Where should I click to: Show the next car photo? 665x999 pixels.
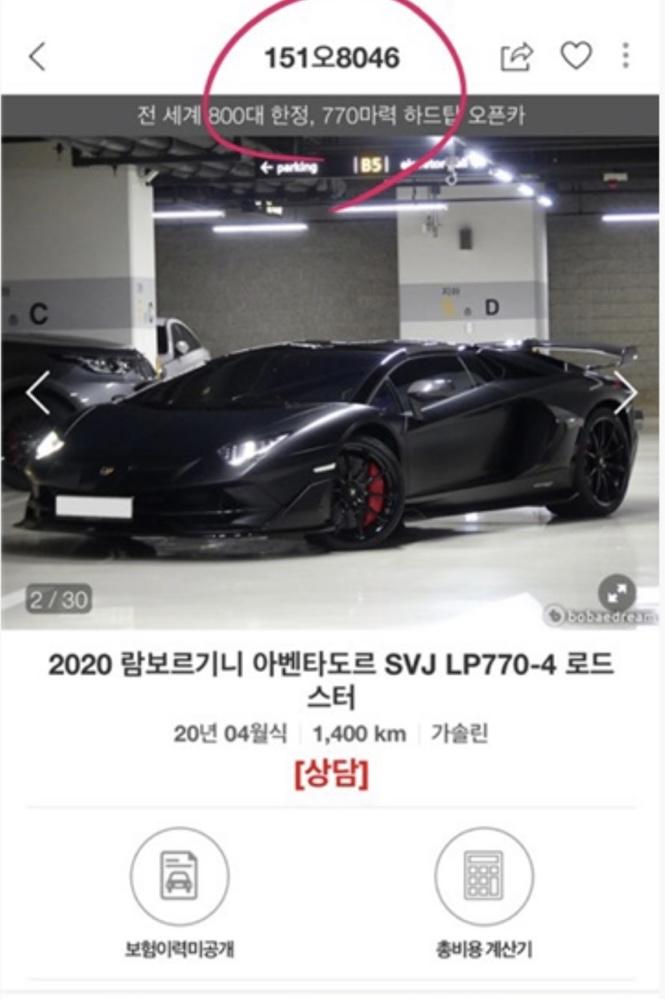(627, 393)
